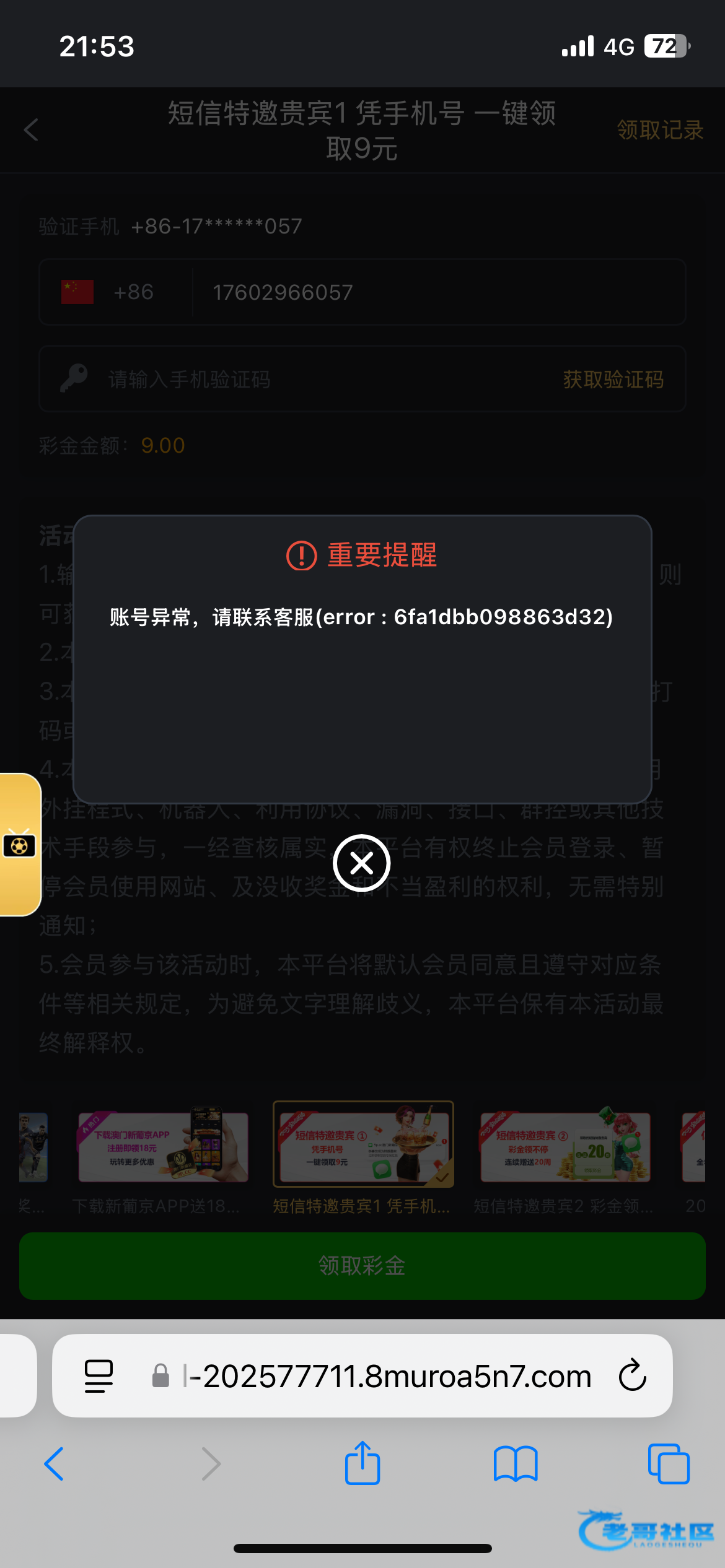Open 领取记录 claim records
The width and height of the screenshot is (725, 1568).
(659, 130)
